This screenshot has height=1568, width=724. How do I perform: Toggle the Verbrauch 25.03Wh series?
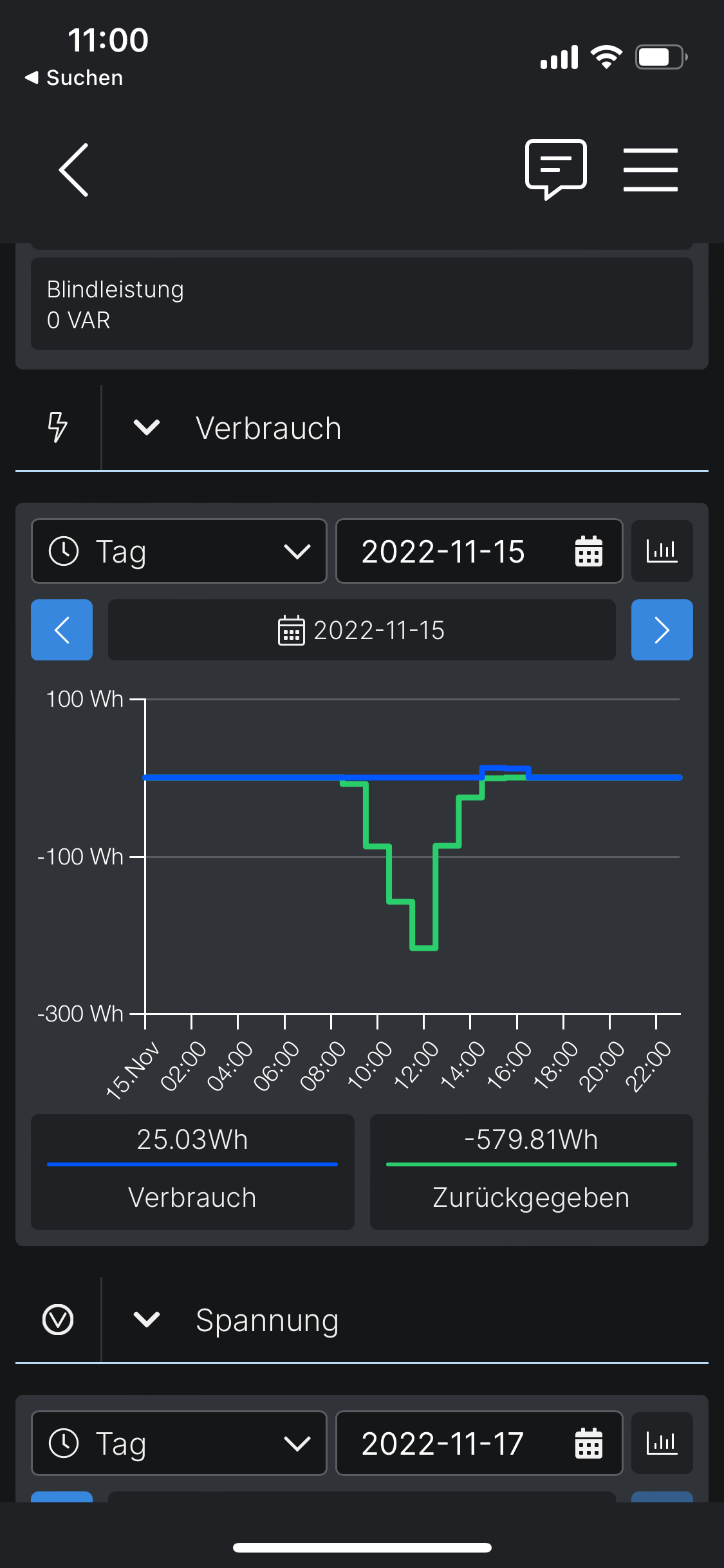[x=192, y=1171]
